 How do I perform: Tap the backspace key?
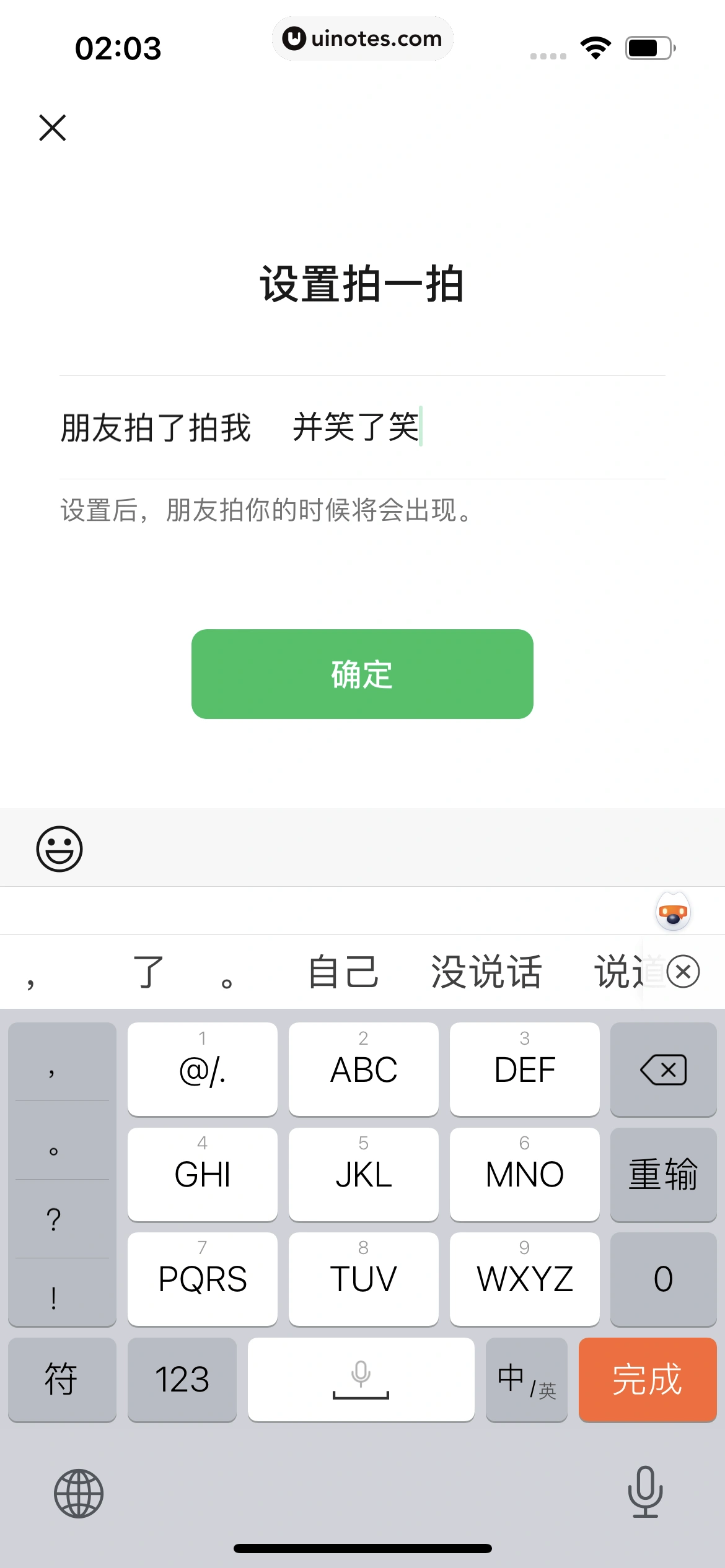663,1069
